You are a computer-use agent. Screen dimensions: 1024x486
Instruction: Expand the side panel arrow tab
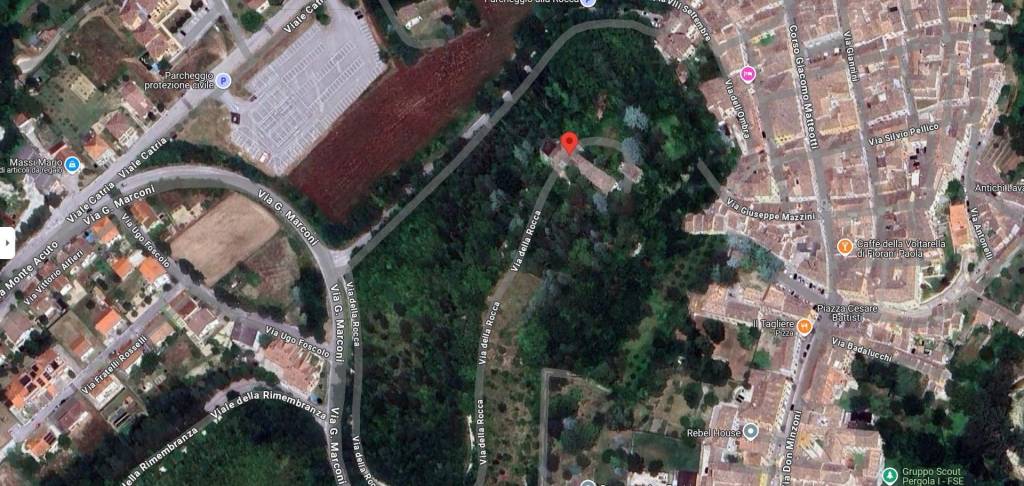click(x=6, y=242)
